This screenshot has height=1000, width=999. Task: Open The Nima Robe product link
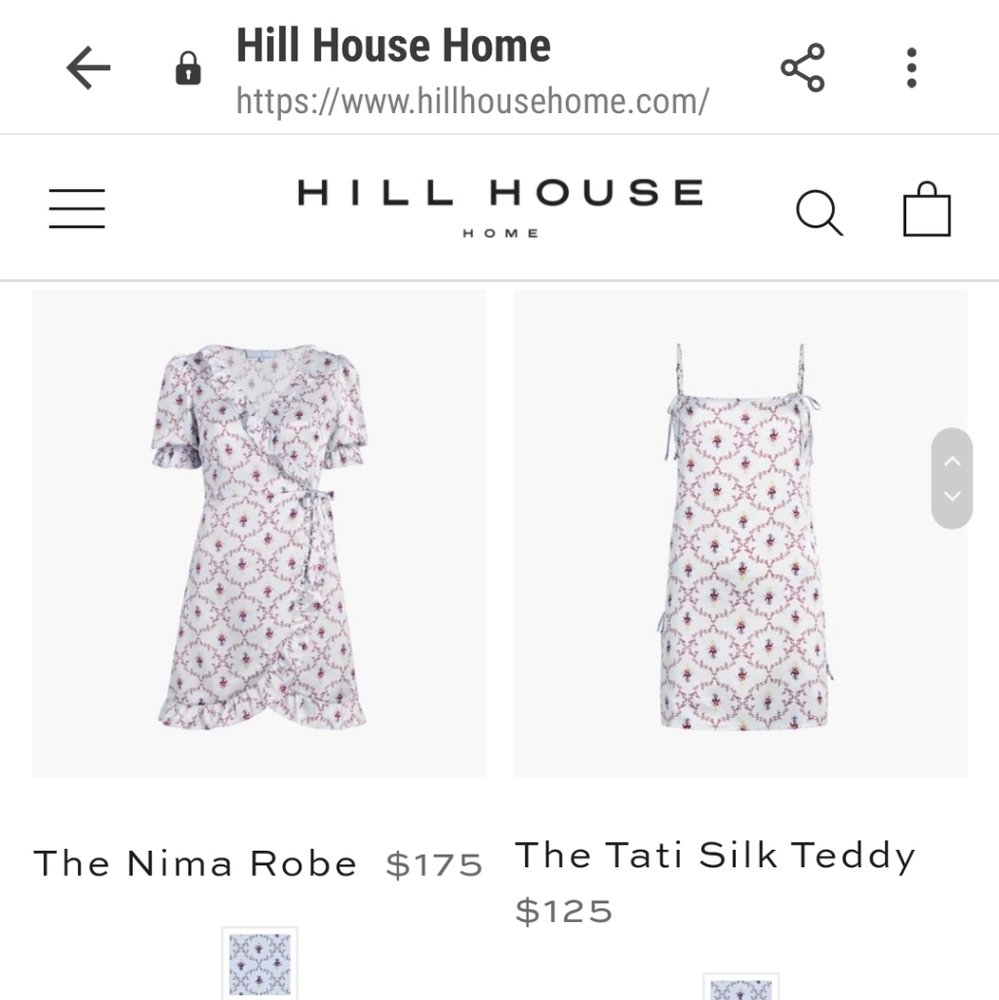click(x=195, y=862)
